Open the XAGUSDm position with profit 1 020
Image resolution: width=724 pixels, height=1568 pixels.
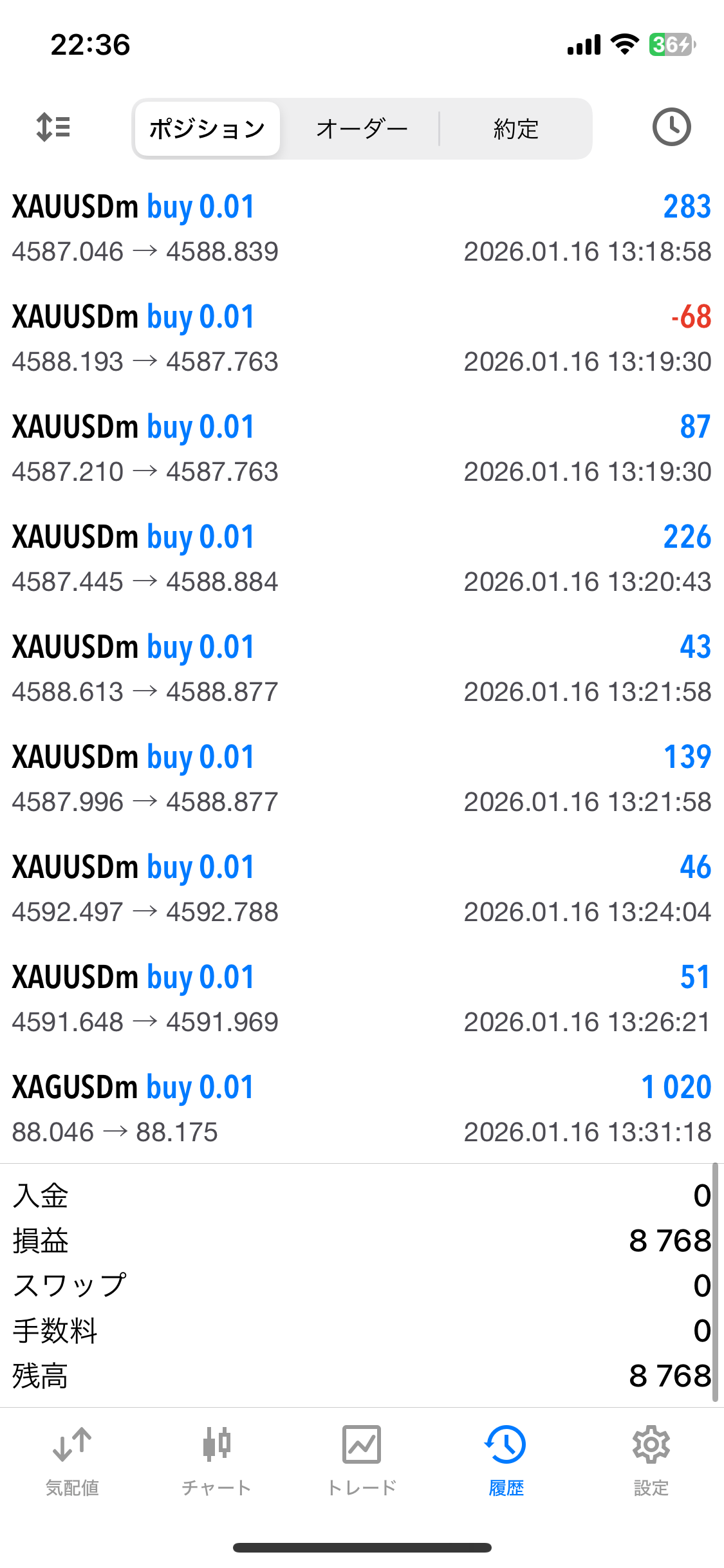point(362,1109)
